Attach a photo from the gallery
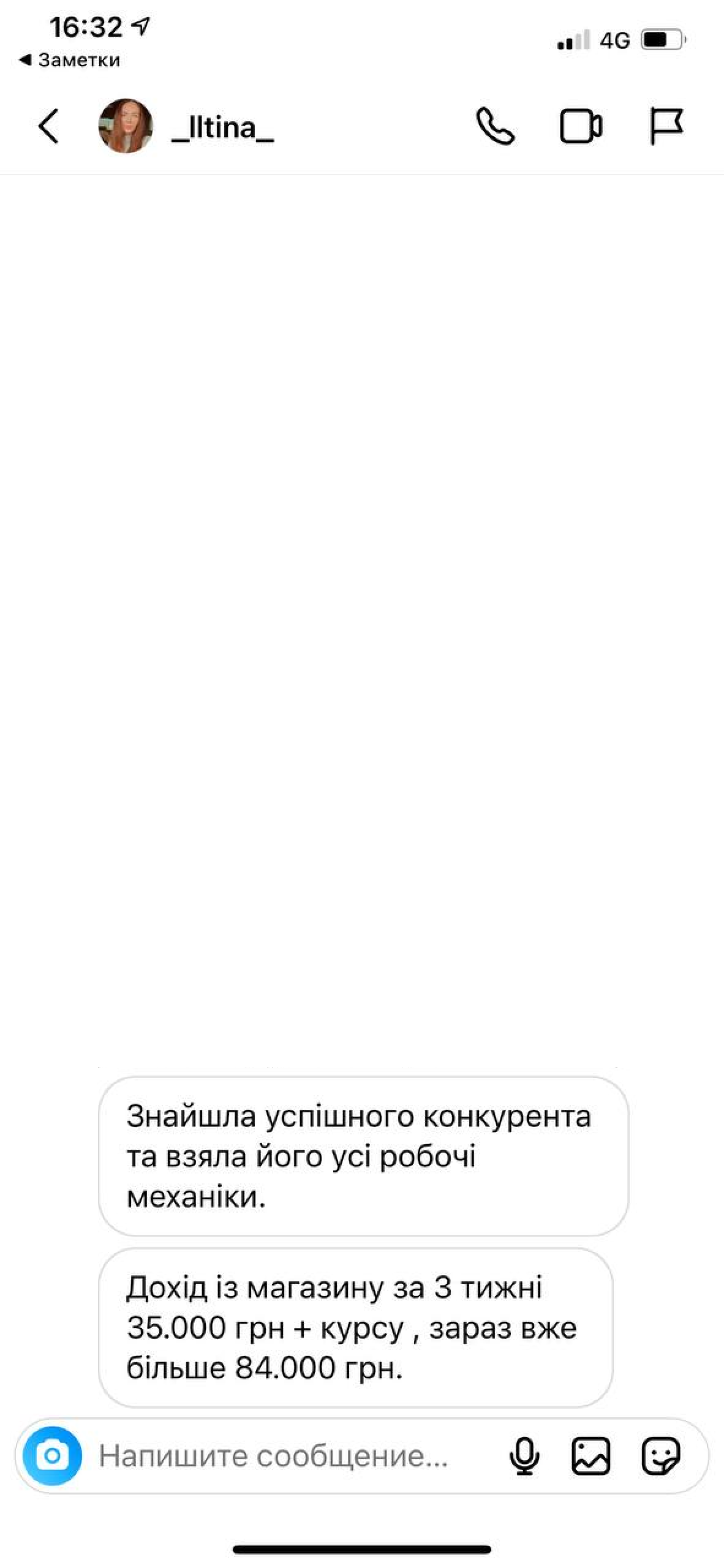This screenshot has height=1568, width=724. [590, 1456]
